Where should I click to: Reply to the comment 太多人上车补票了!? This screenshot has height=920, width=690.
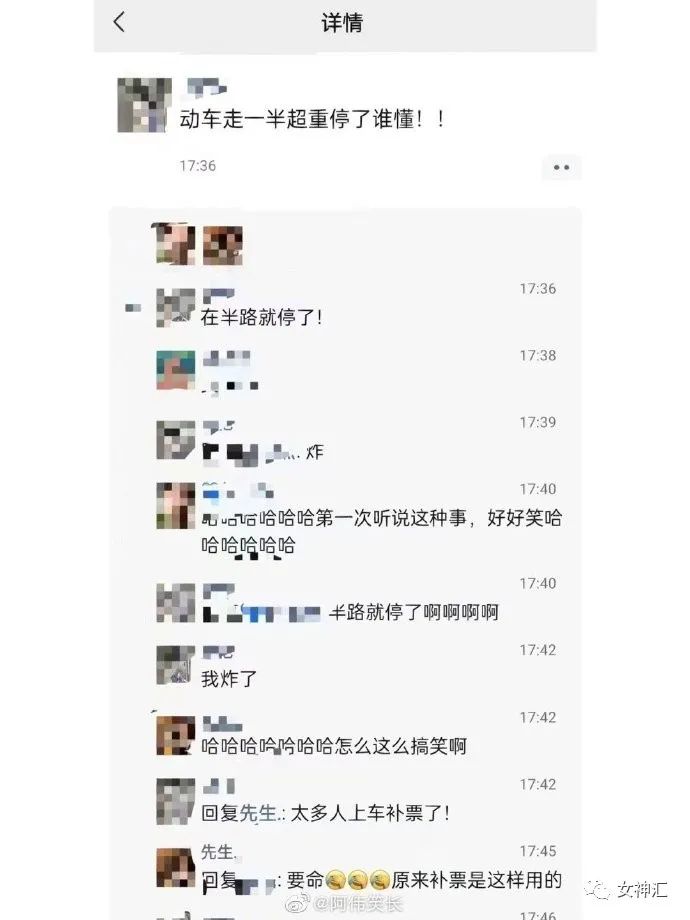coord(340,813)
